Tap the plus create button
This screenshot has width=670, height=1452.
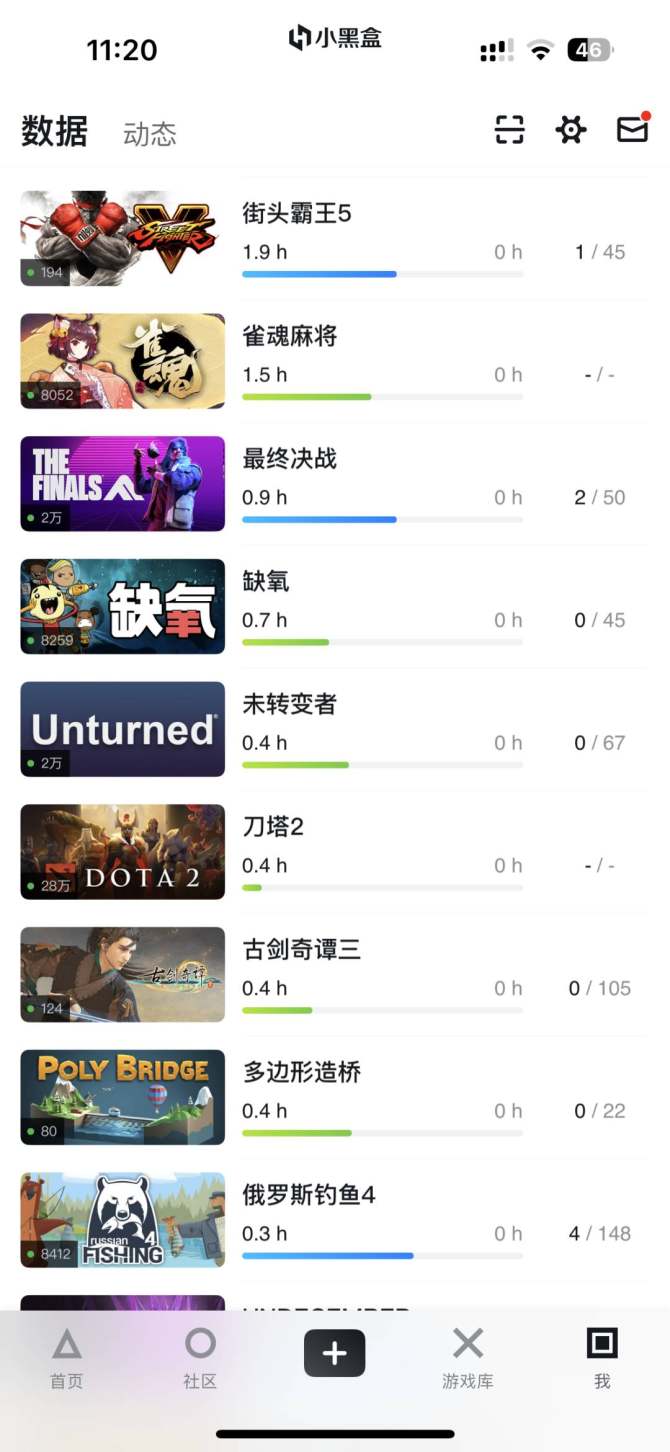click(334, 1354)
